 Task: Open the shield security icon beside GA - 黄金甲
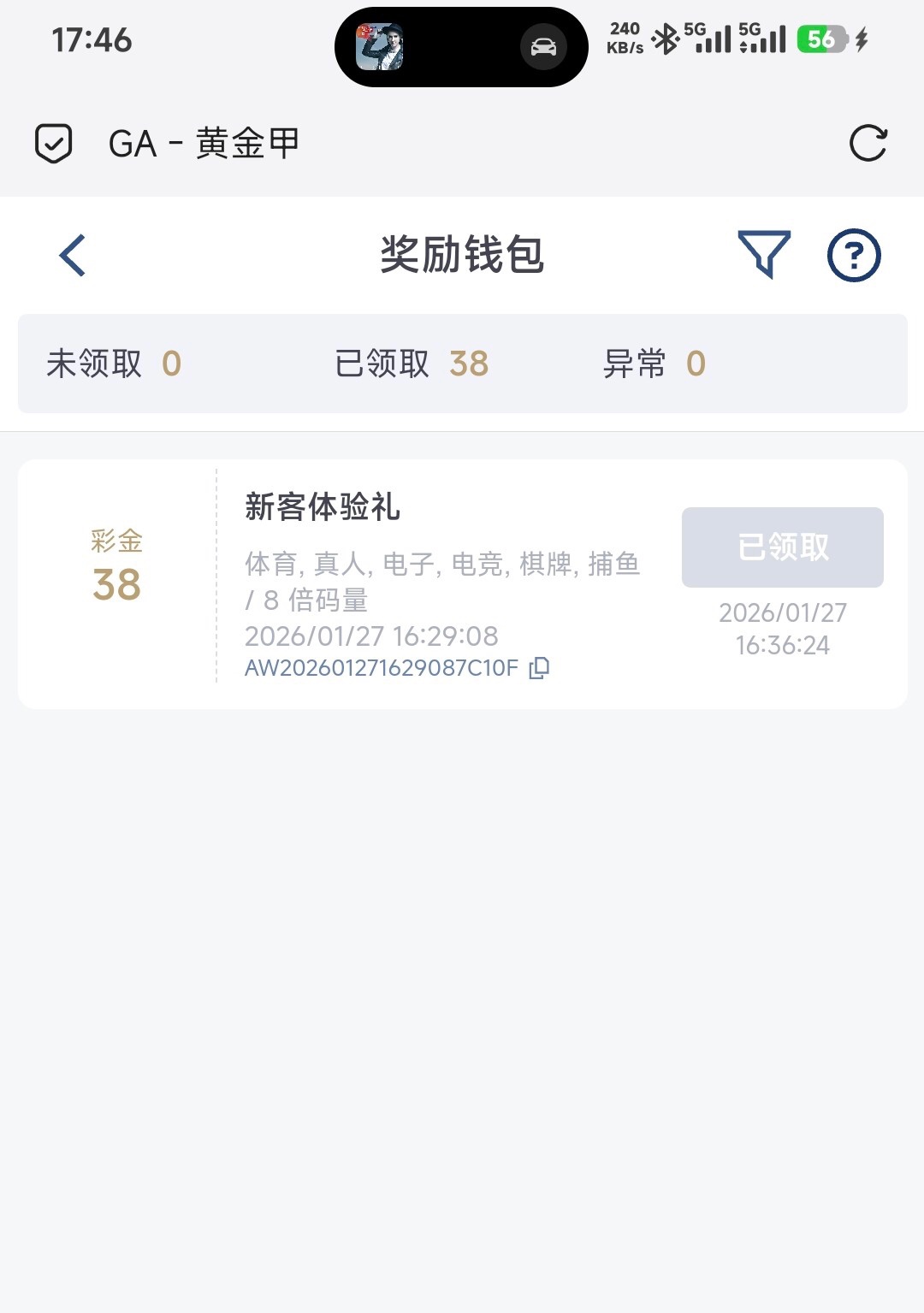click(53, 143)
